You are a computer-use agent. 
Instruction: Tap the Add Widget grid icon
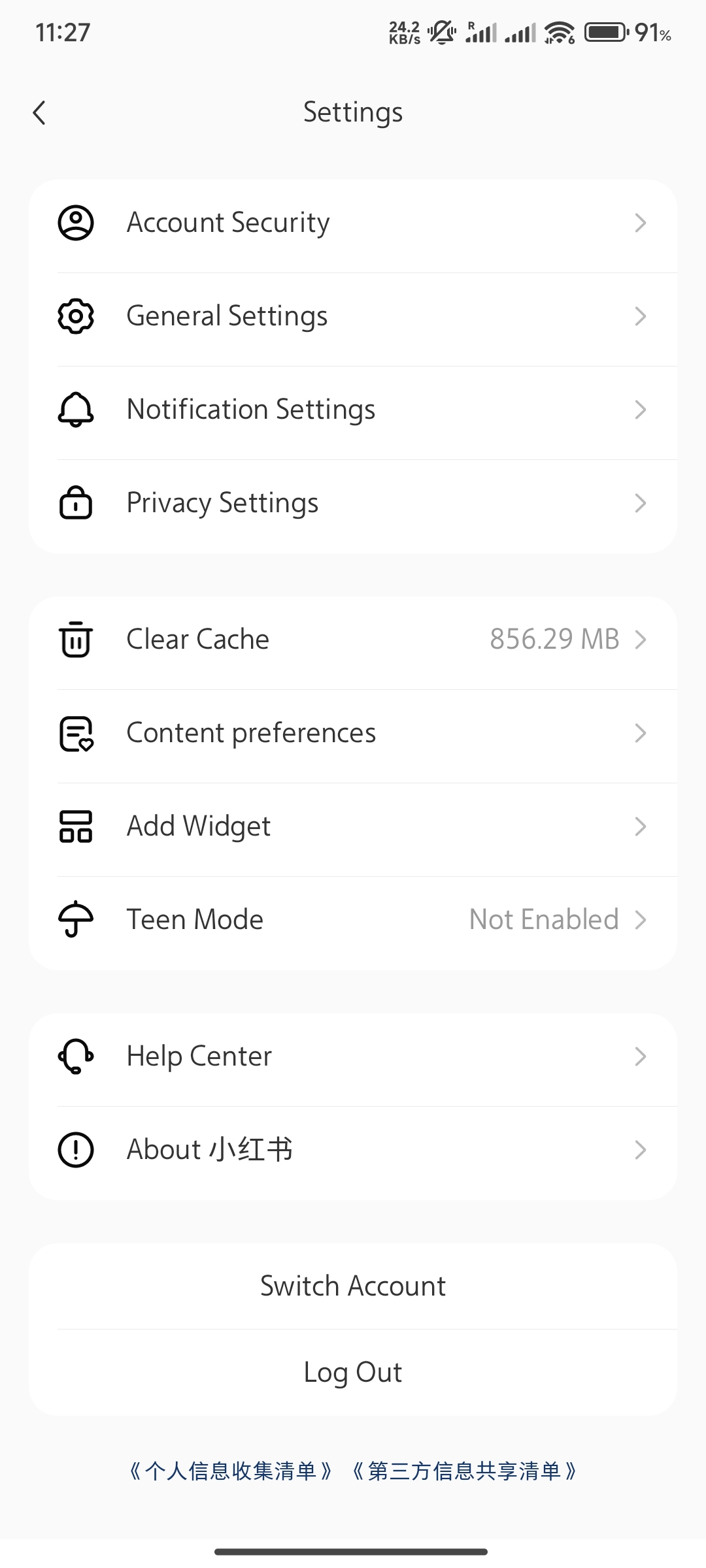(x=75, y=826)
